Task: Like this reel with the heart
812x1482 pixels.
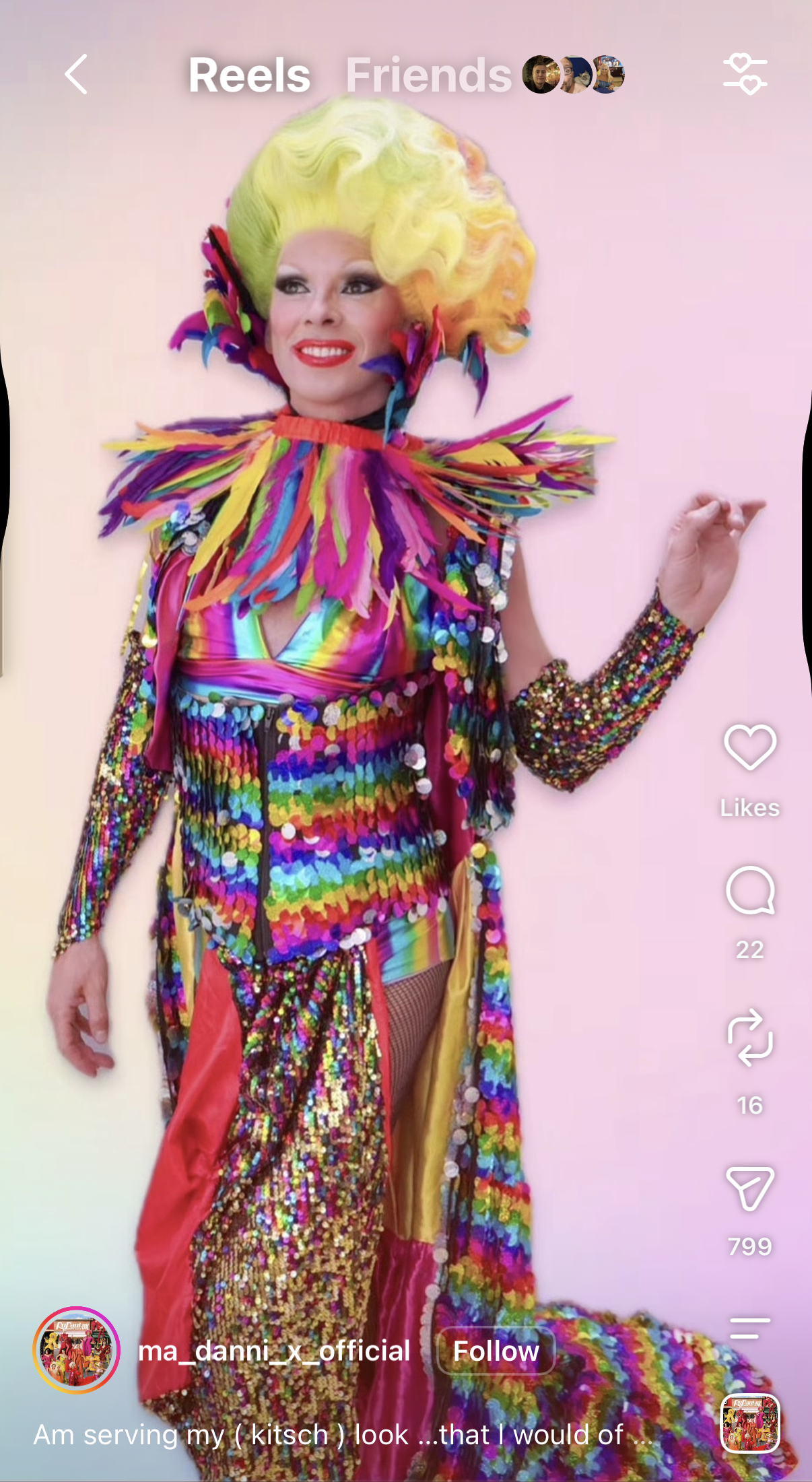Action: click(750, 747)
